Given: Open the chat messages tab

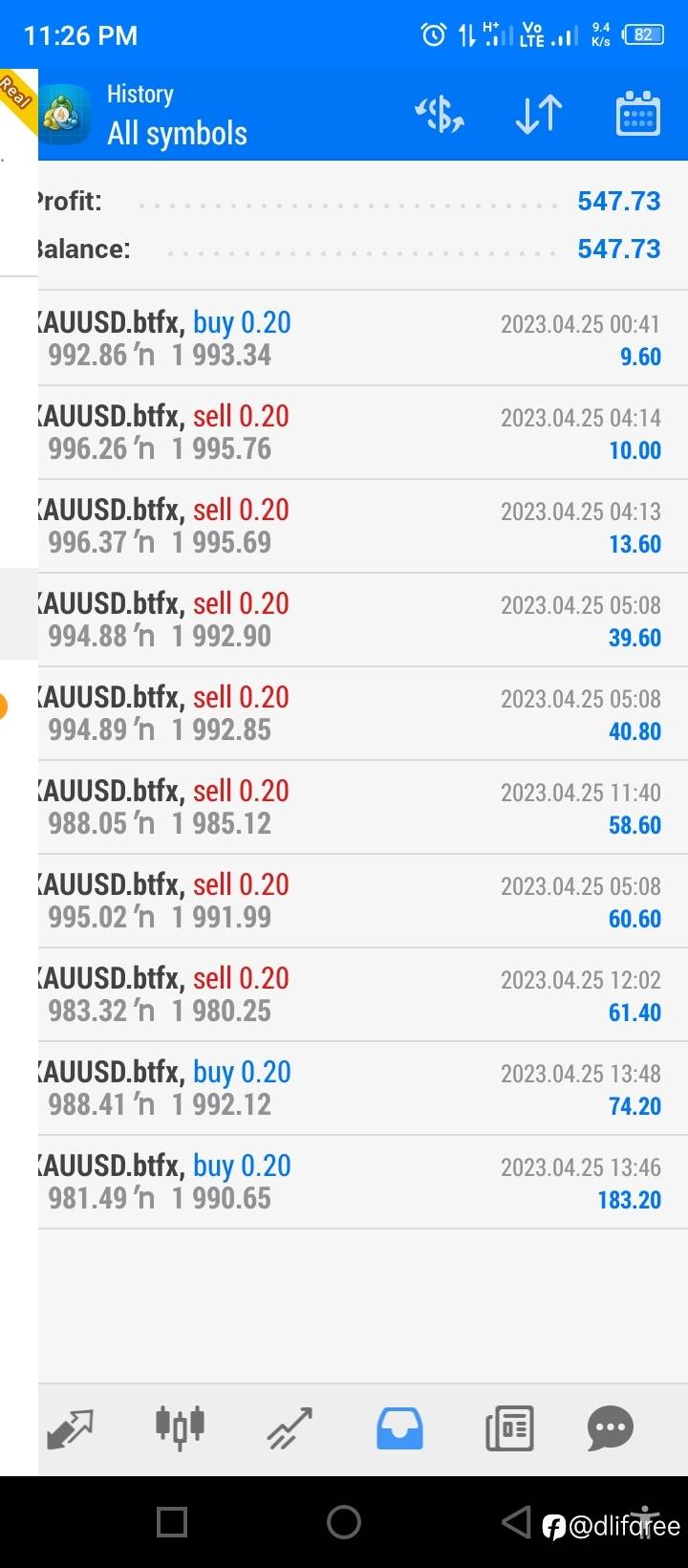Looking at the screenshot, I should click(x=611, y=1429).
